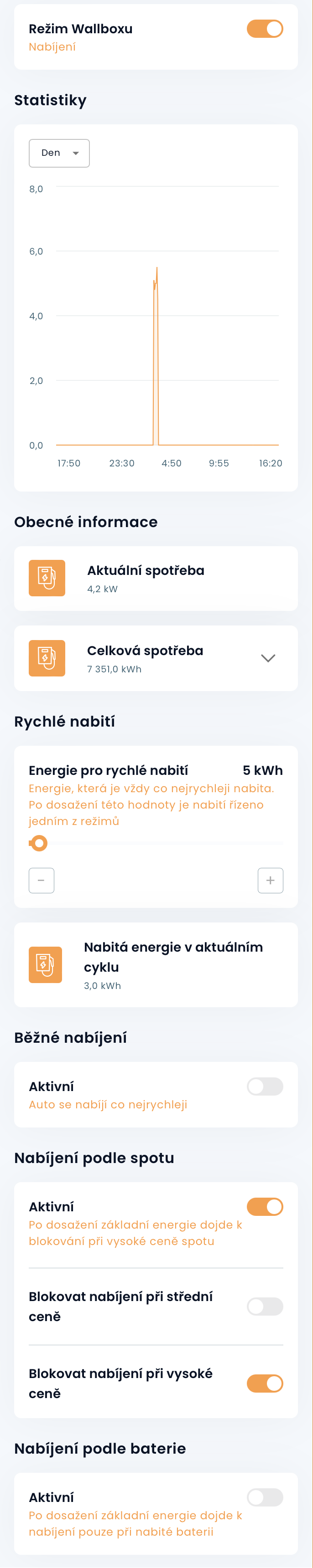
Task: Turn on Blokovat nabíjení při střední ceně
Action: [265, 1306]
